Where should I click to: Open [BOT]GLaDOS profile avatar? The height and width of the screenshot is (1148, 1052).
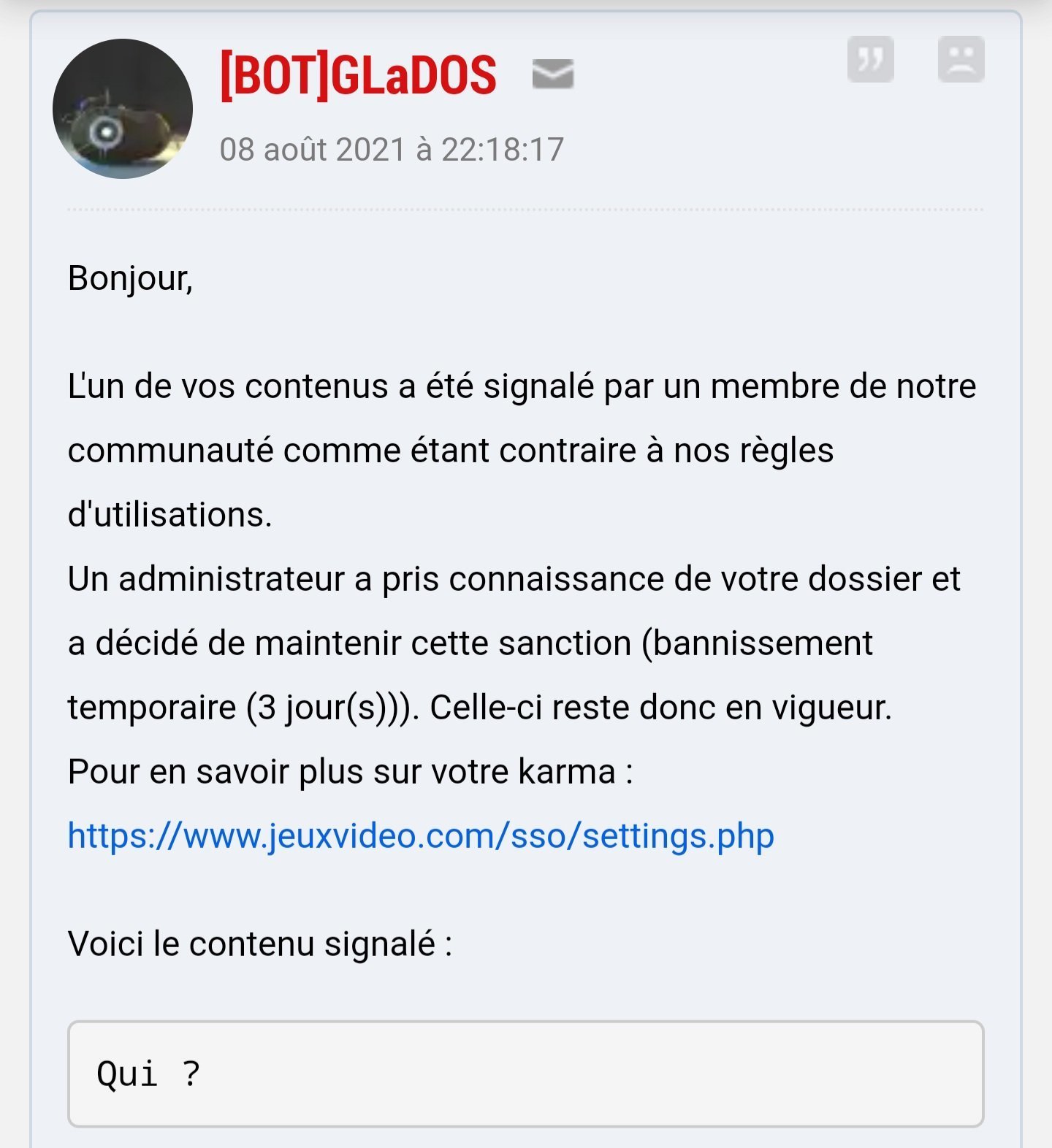pyautogui.click(x=123, y=109)
